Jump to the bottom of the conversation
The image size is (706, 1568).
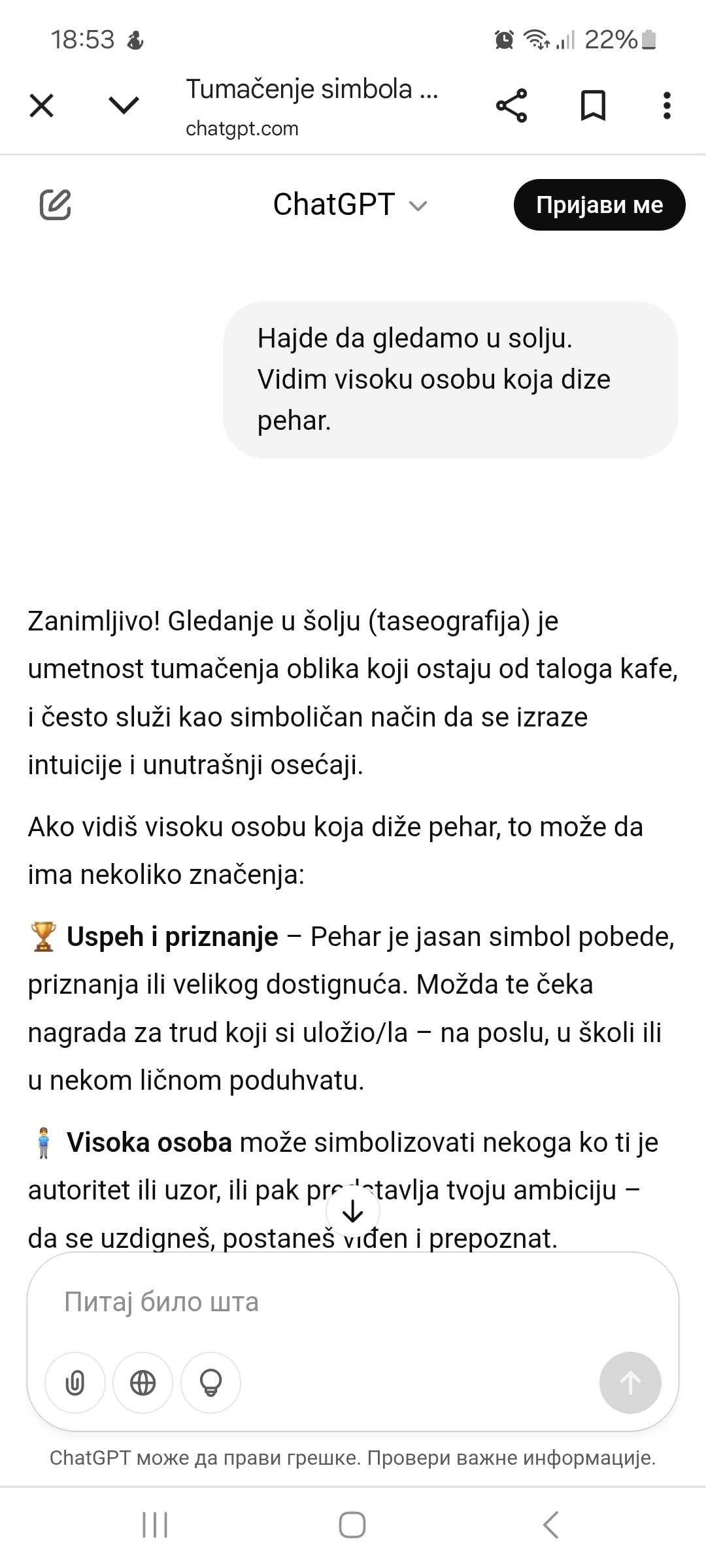pyautogui.click(x=353, y=1211)
